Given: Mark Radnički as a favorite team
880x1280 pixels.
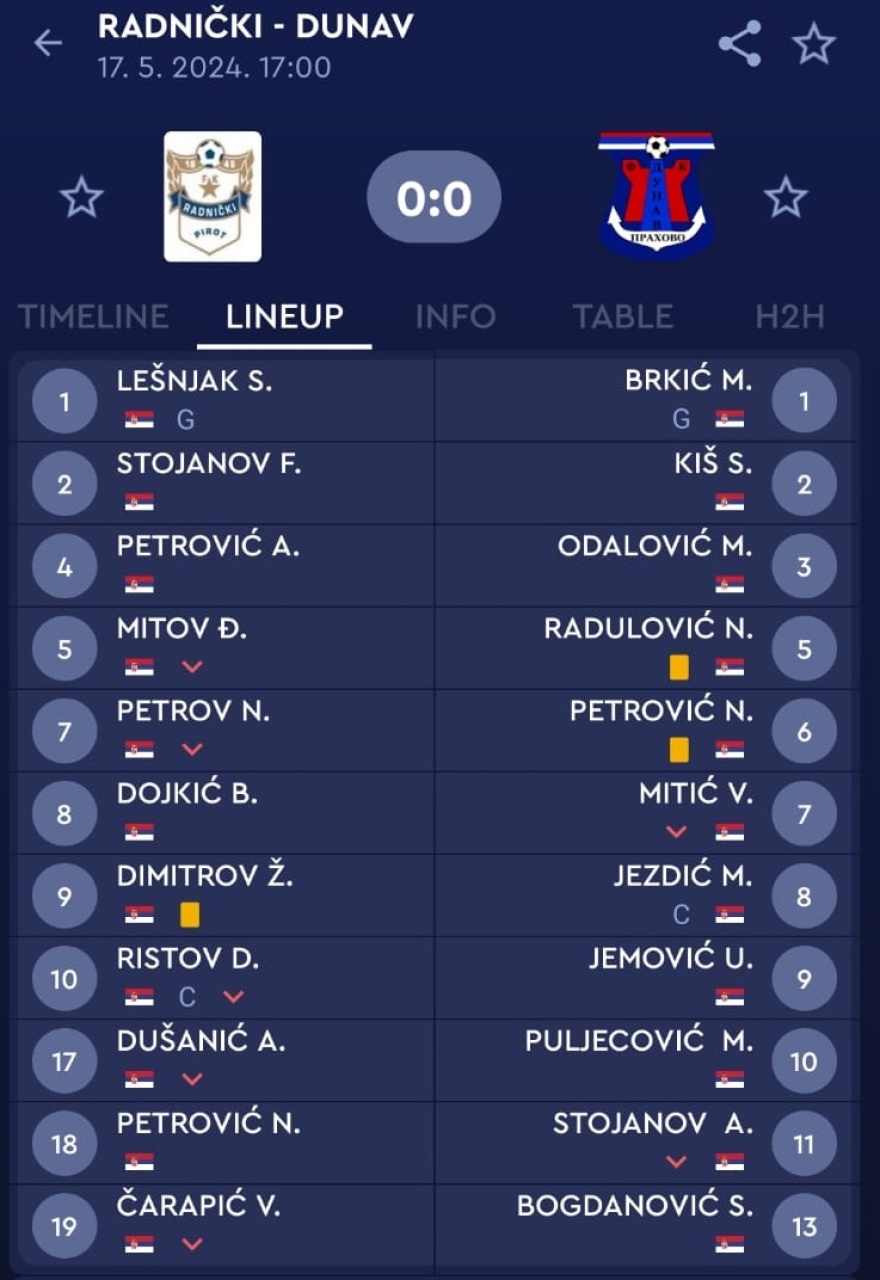Looking at the screenshot, I should point(81,197).
